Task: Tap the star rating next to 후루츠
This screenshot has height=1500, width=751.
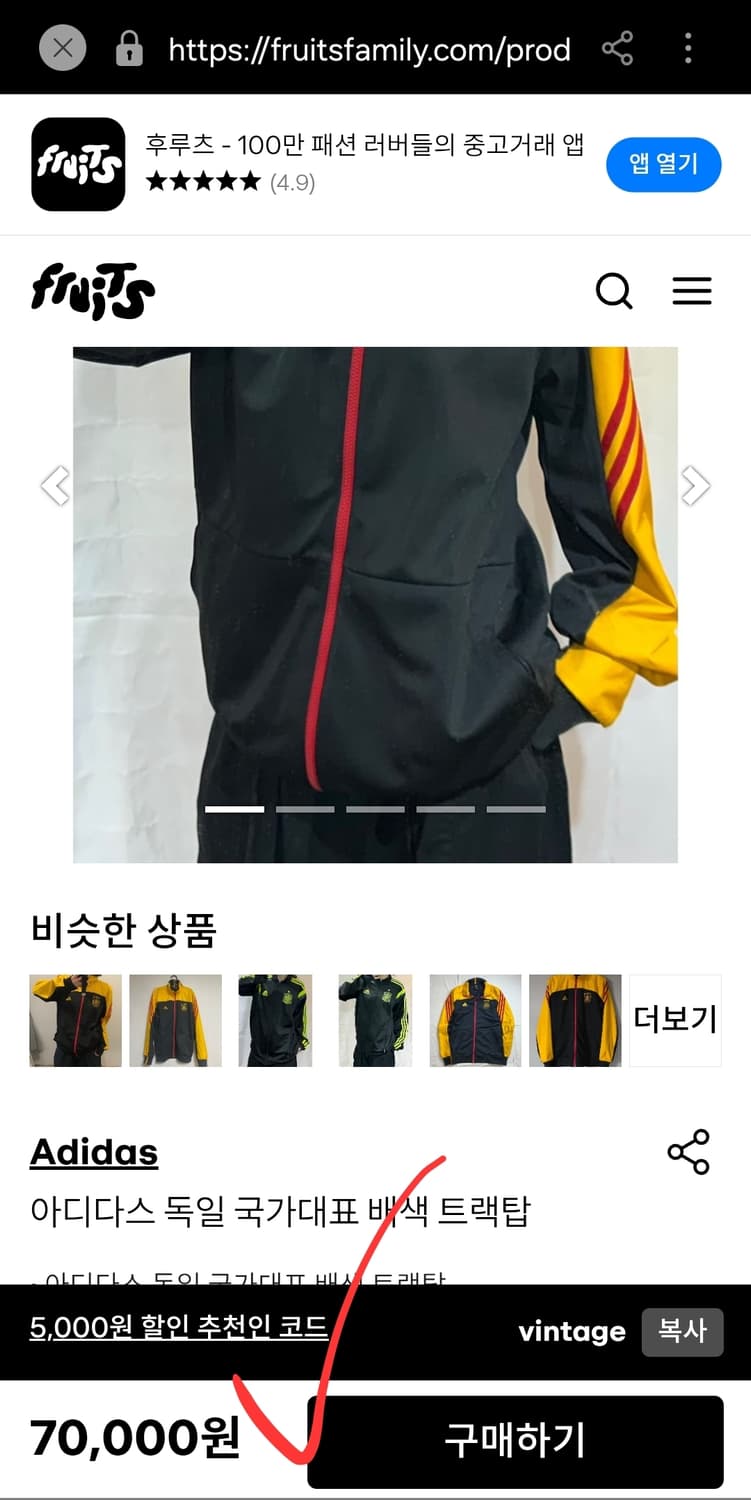Action: [203, 184]
